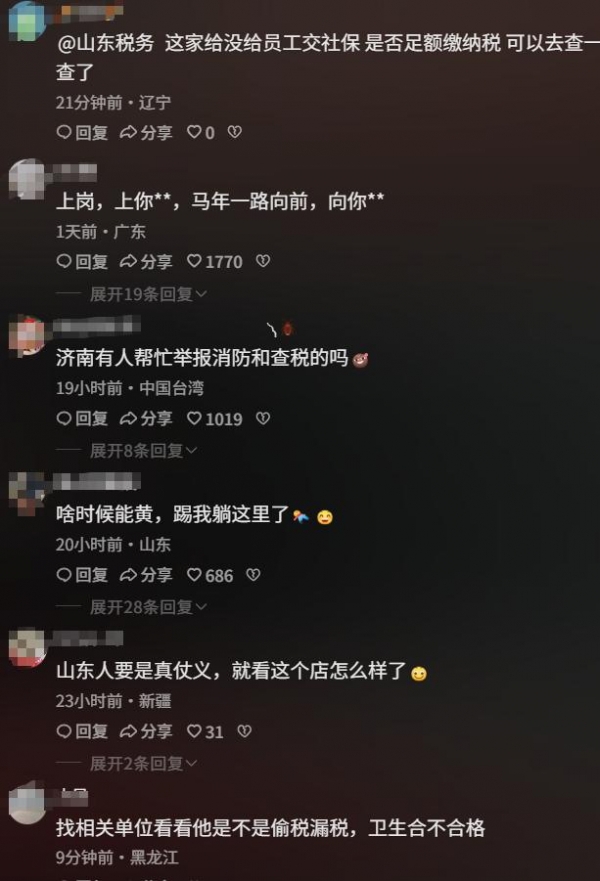Dislike the comment with 1770 likes
Screen dimensions: 600x881
263,261
